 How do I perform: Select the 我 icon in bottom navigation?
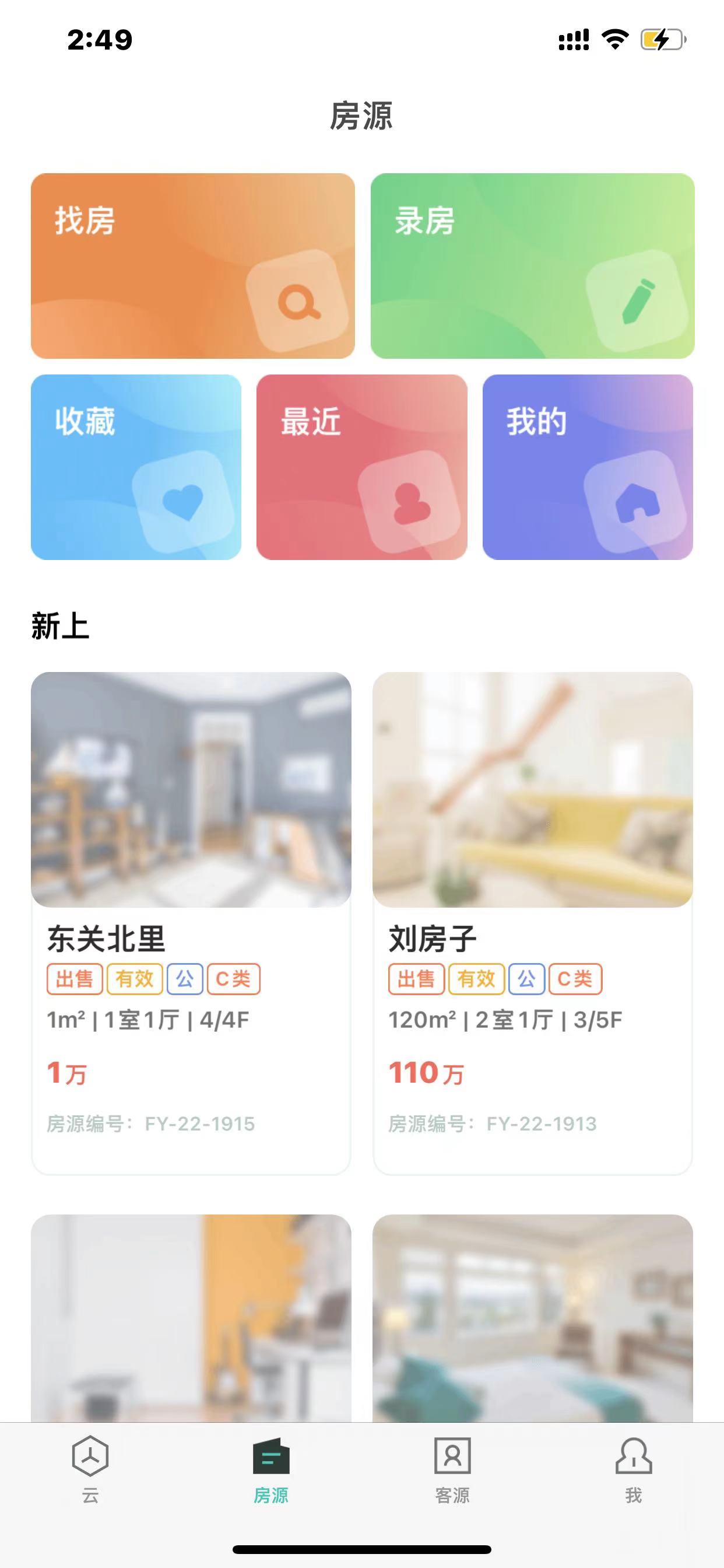634,1457
